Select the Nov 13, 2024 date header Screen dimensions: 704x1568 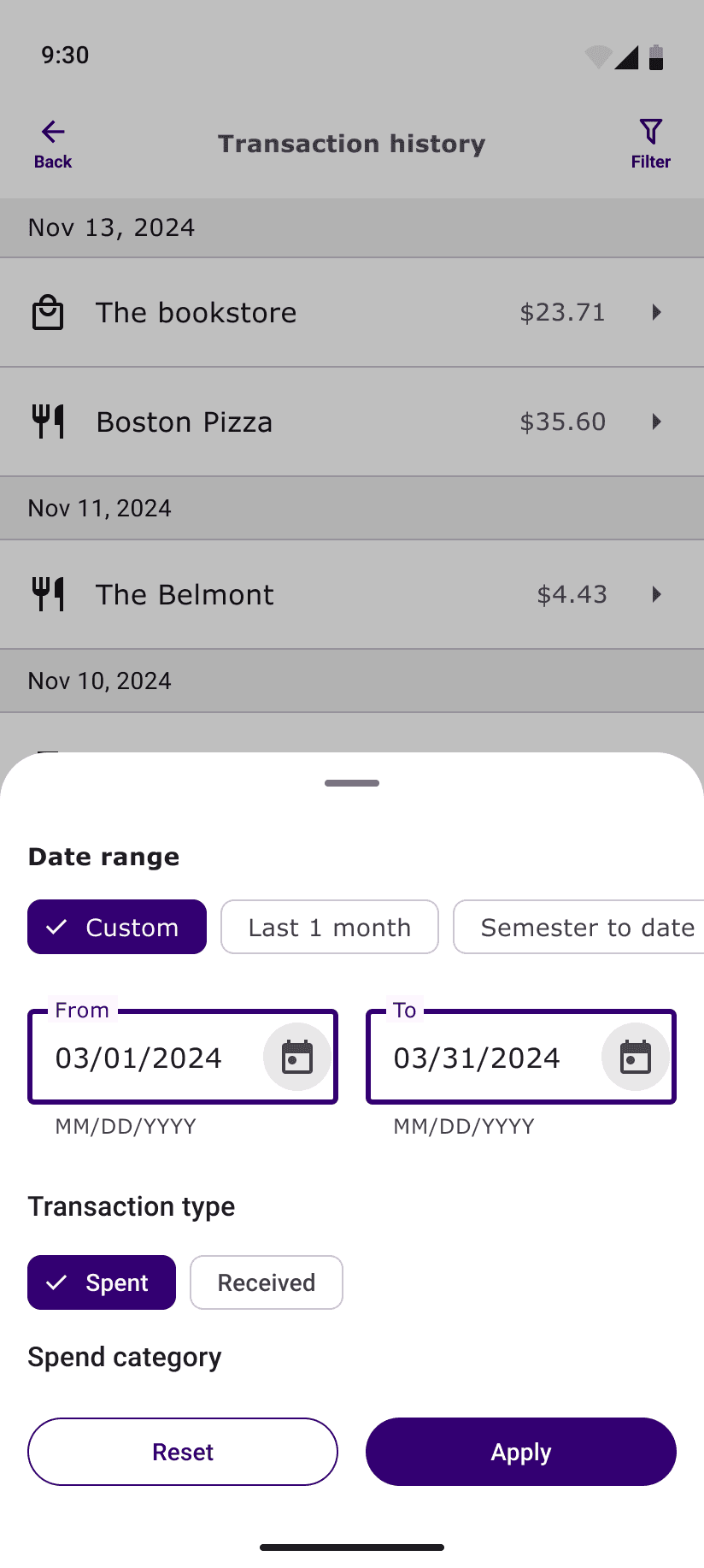(x=111, y=227)
